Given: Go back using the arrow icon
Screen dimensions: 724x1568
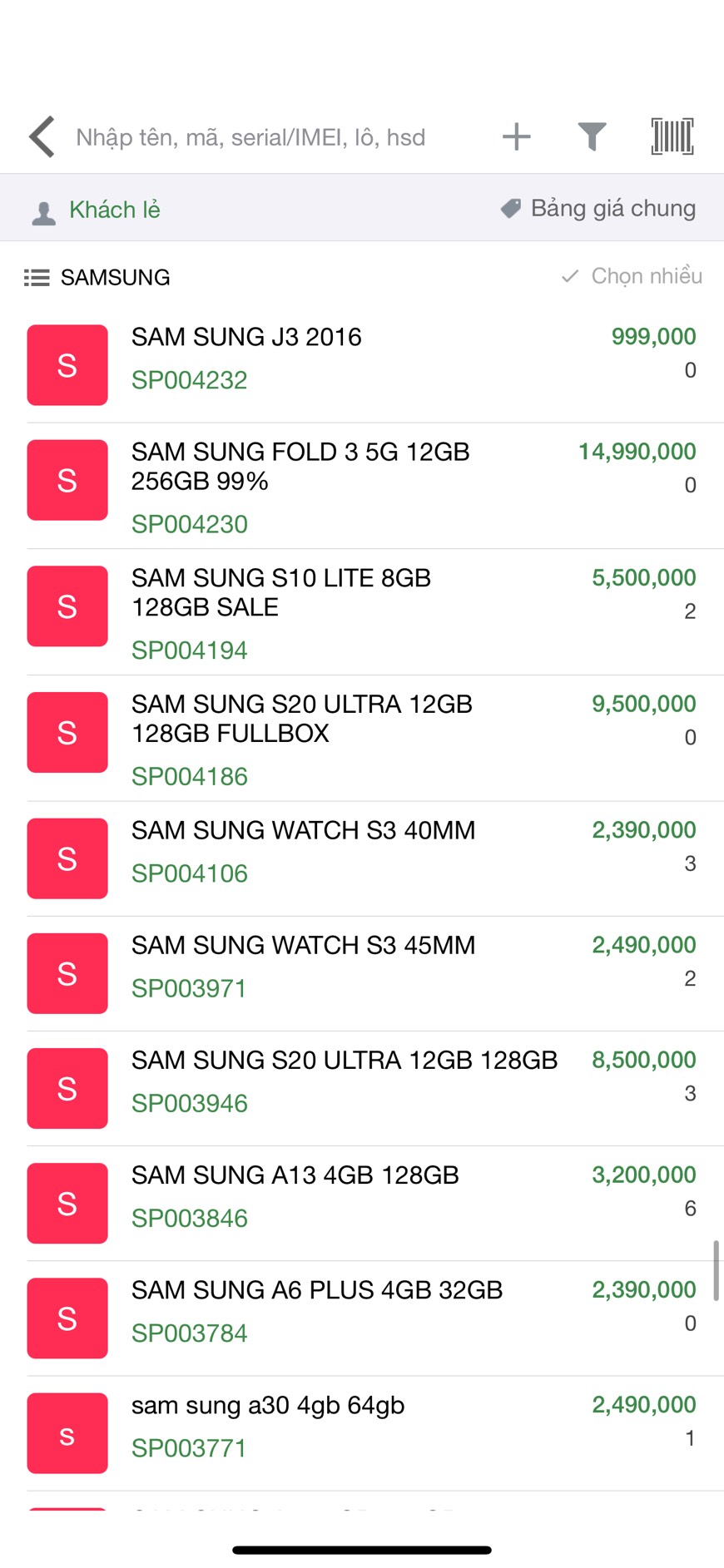Looking at the screenshot, I should (42, 136).
